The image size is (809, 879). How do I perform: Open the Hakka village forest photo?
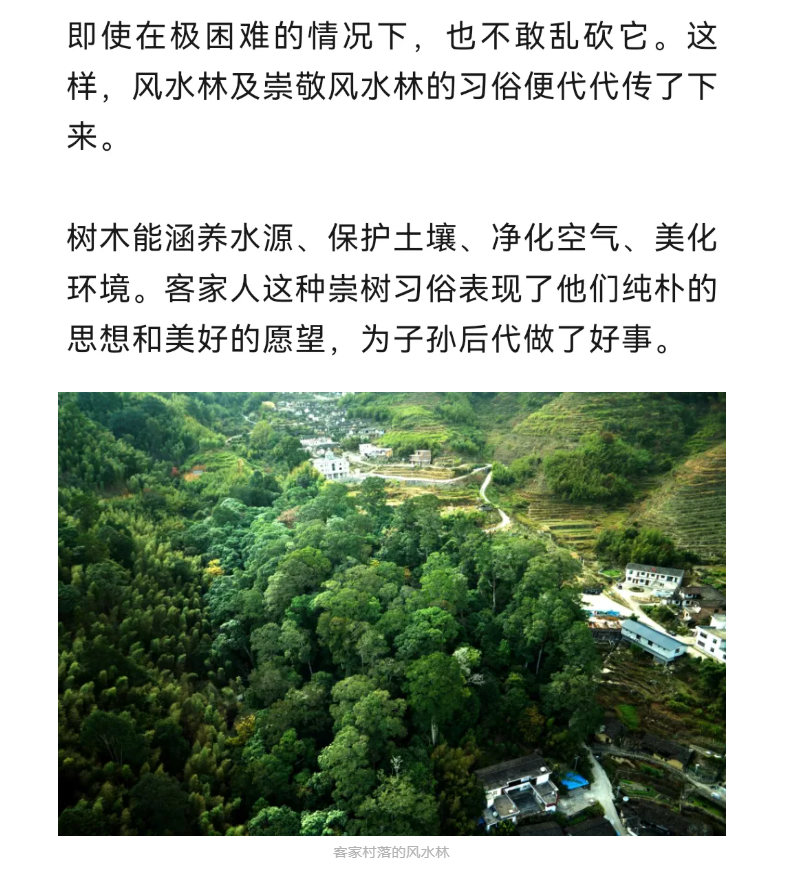(x=391, y=613)
